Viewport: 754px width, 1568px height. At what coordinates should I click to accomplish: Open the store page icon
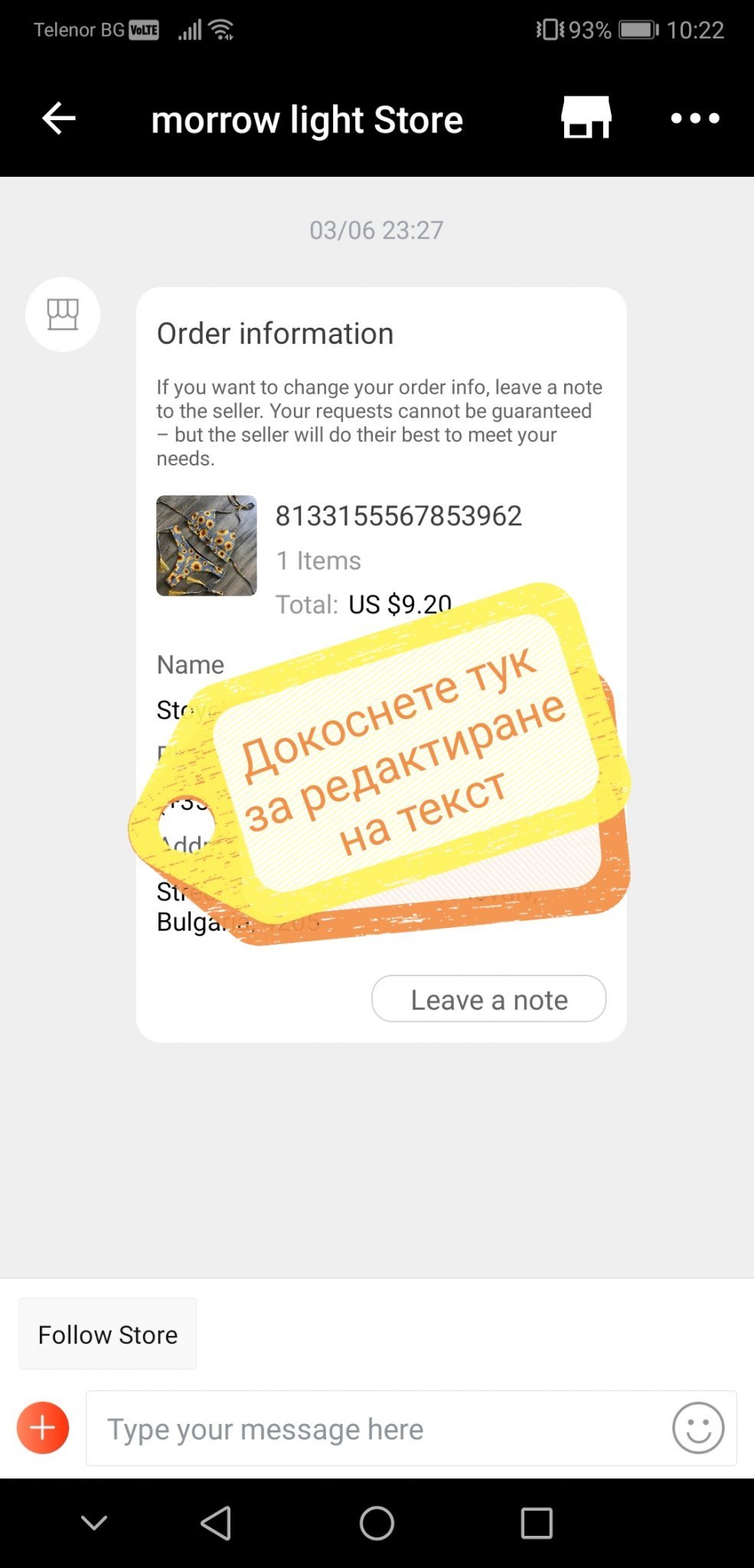[586, 118]
